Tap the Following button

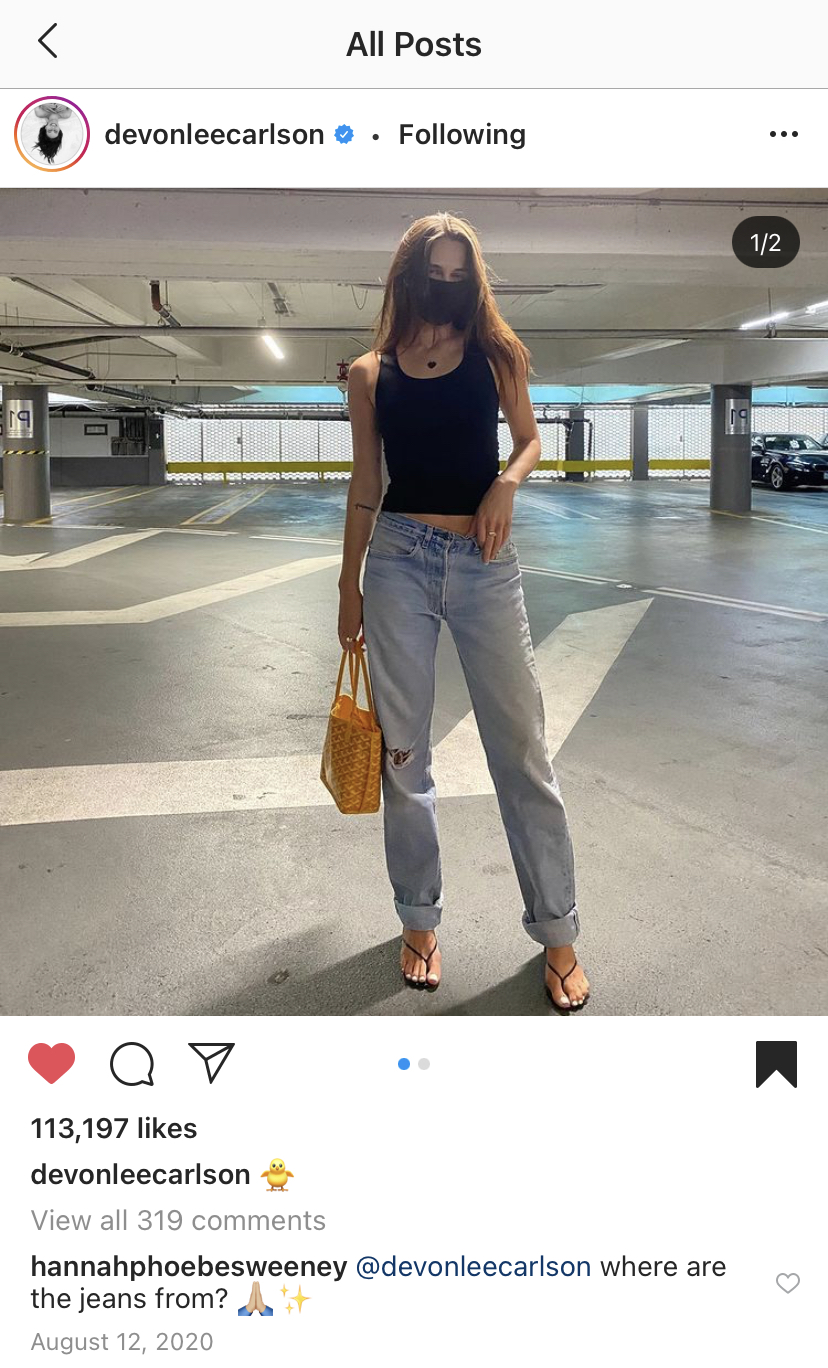(462, 135)
